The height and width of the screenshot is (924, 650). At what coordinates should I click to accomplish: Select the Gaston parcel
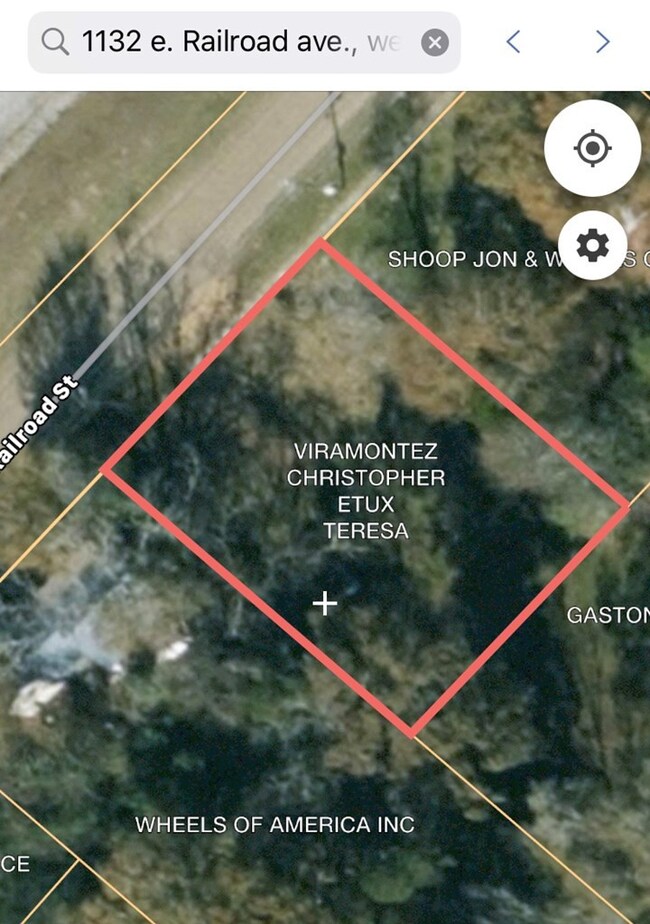607,615
